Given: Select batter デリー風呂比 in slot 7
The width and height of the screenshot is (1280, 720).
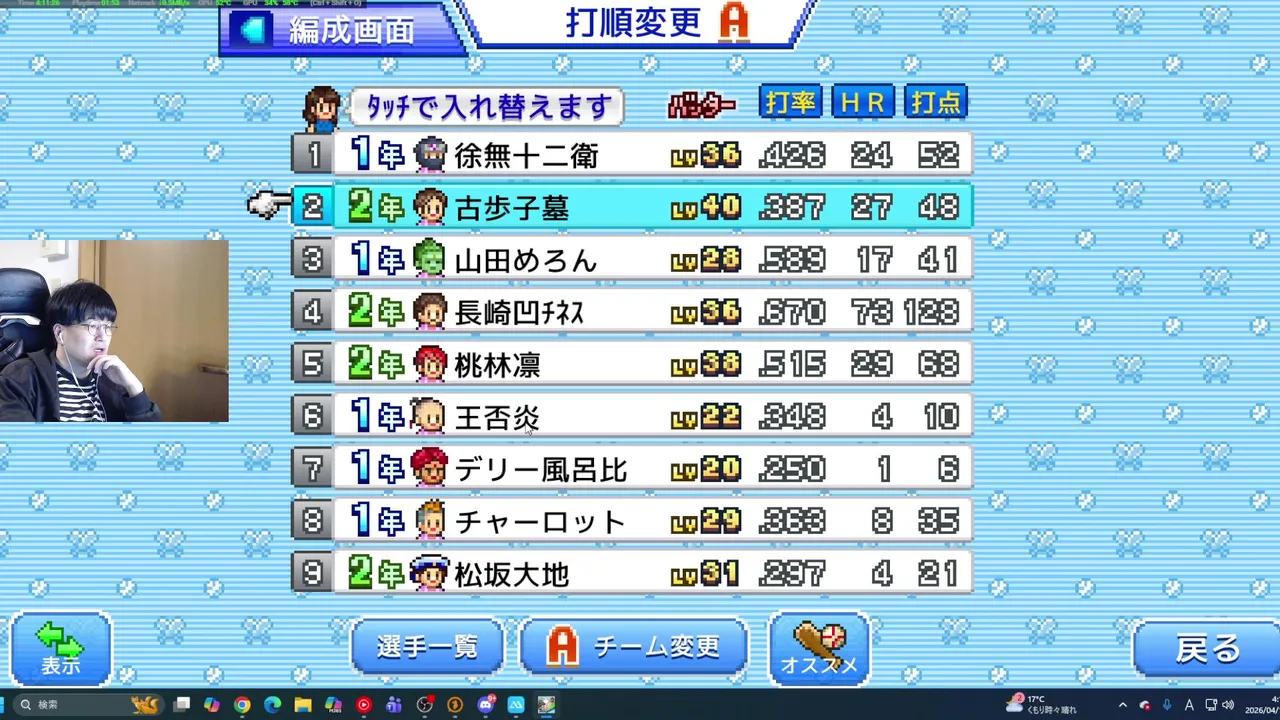Looking at the screenshot, I should (x=632, y=469).
